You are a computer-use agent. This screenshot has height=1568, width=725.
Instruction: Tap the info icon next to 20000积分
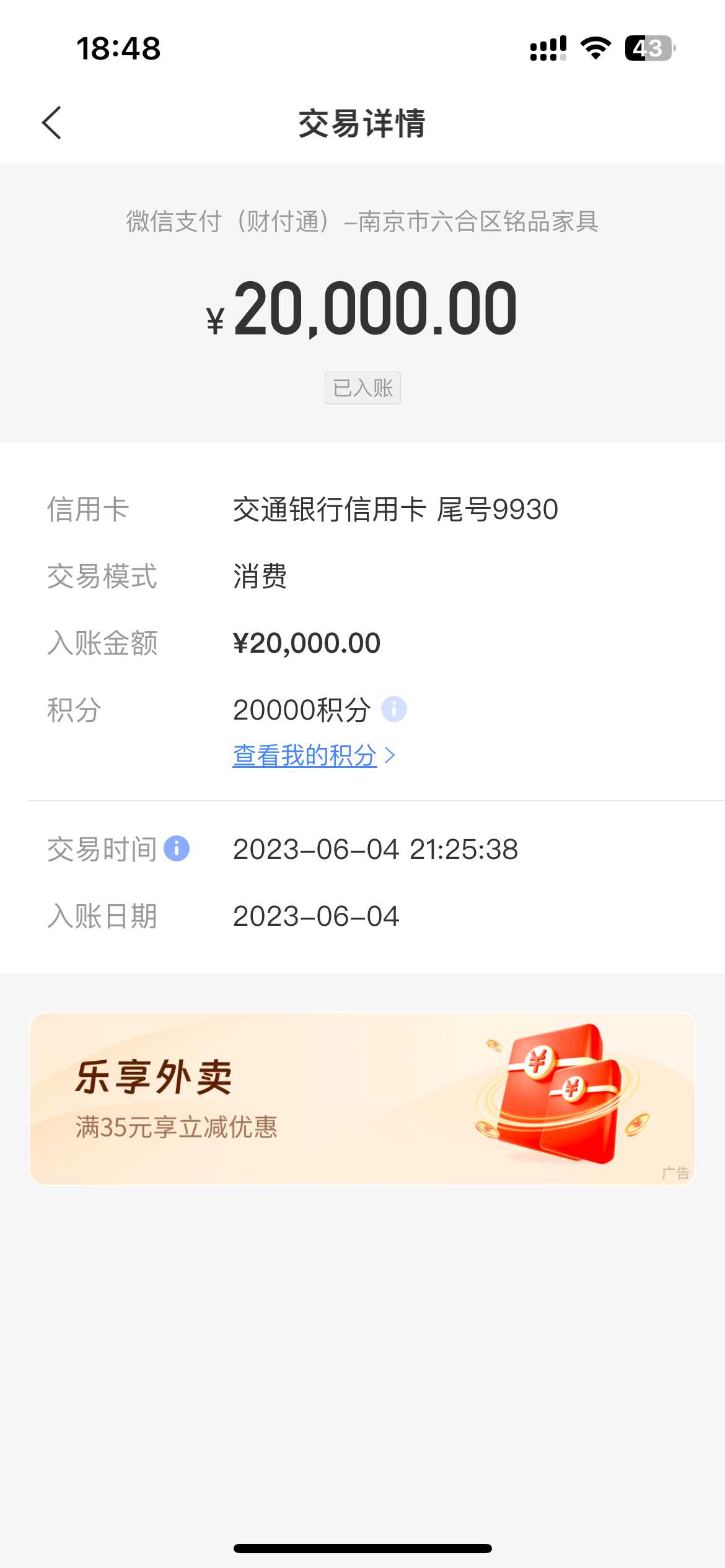(x=393, y=710)
